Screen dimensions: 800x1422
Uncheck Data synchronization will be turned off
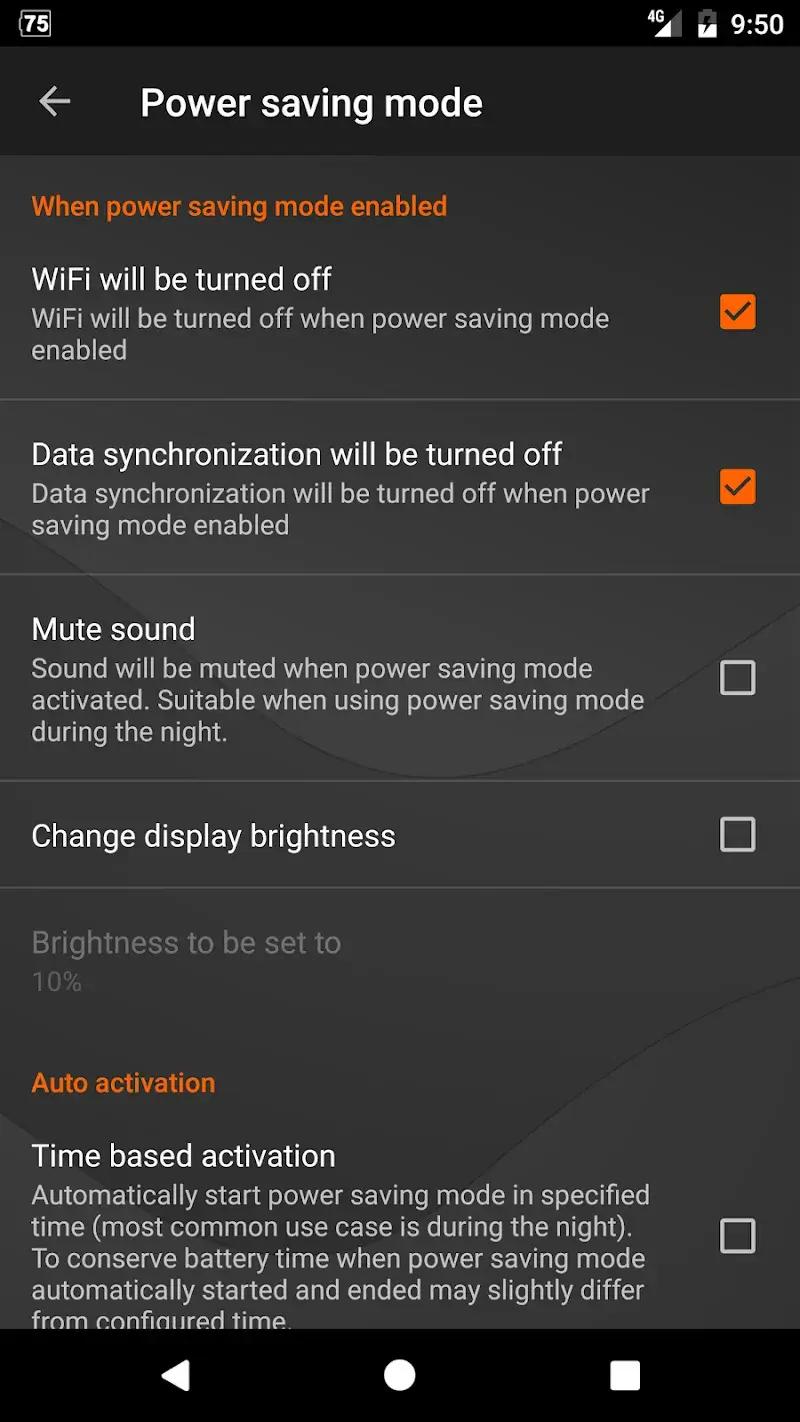click(737, 487)
